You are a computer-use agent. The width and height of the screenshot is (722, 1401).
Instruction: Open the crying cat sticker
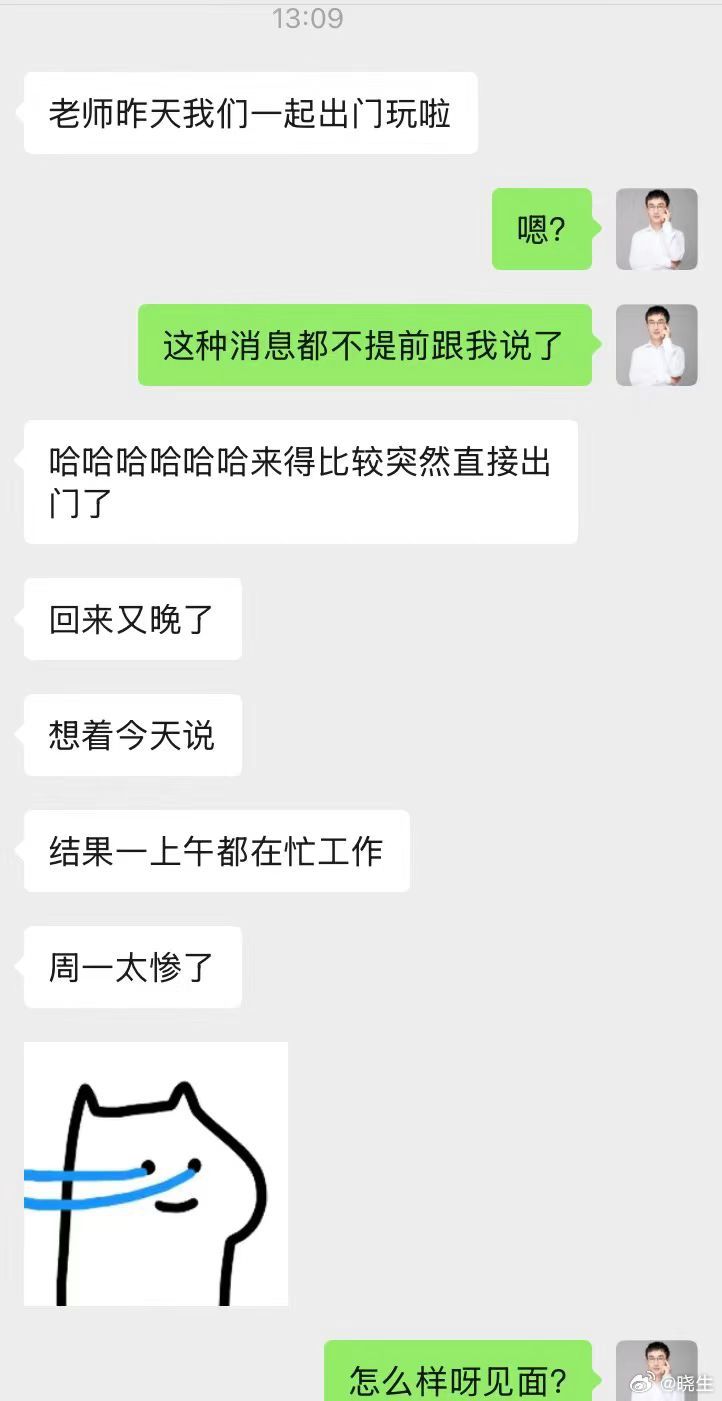[x=155, y=1175]
